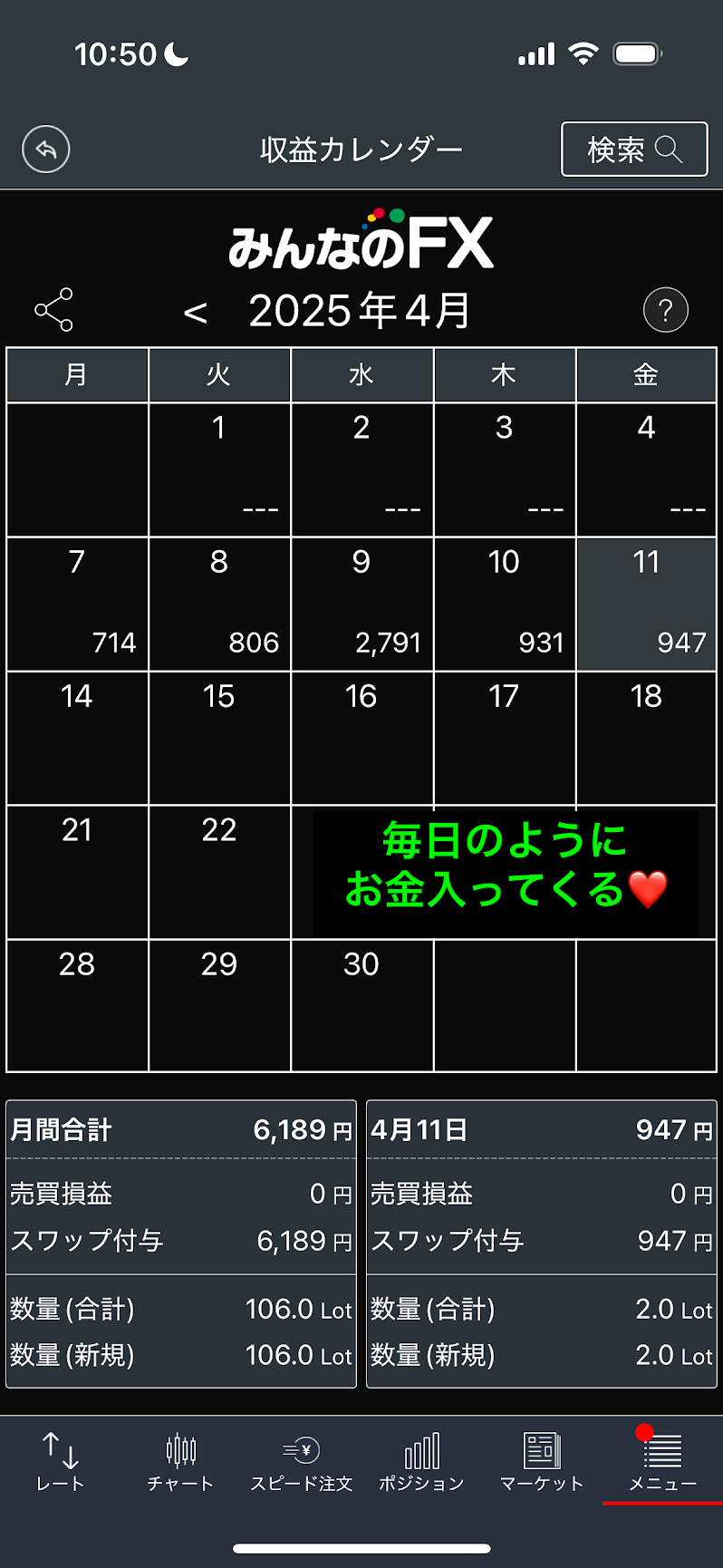Screen dimensions: 723x1568
Task: Open the スピード注文 tab
Action: (301, 1461)
